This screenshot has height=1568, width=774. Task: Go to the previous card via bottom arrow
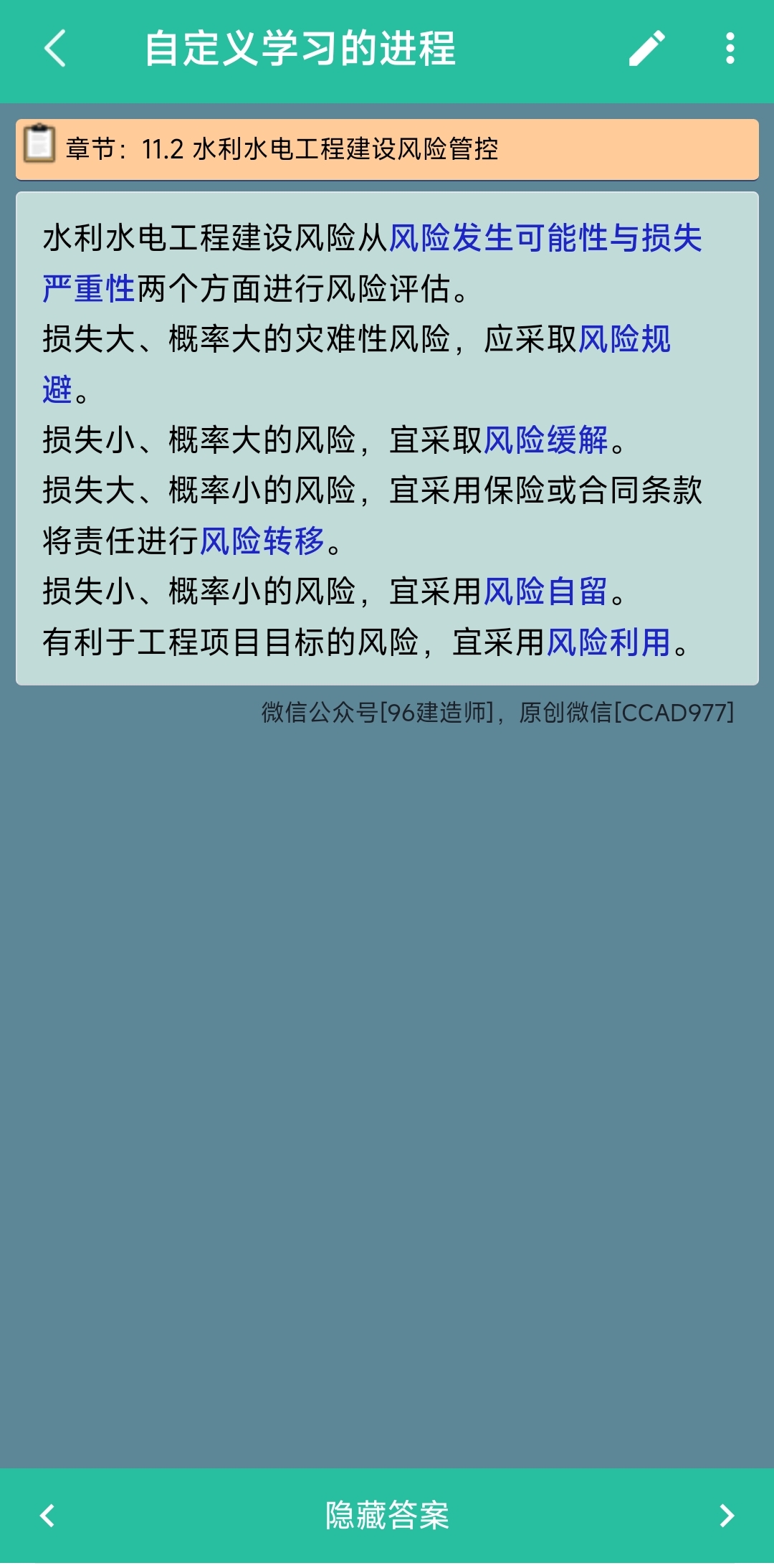47,1515
